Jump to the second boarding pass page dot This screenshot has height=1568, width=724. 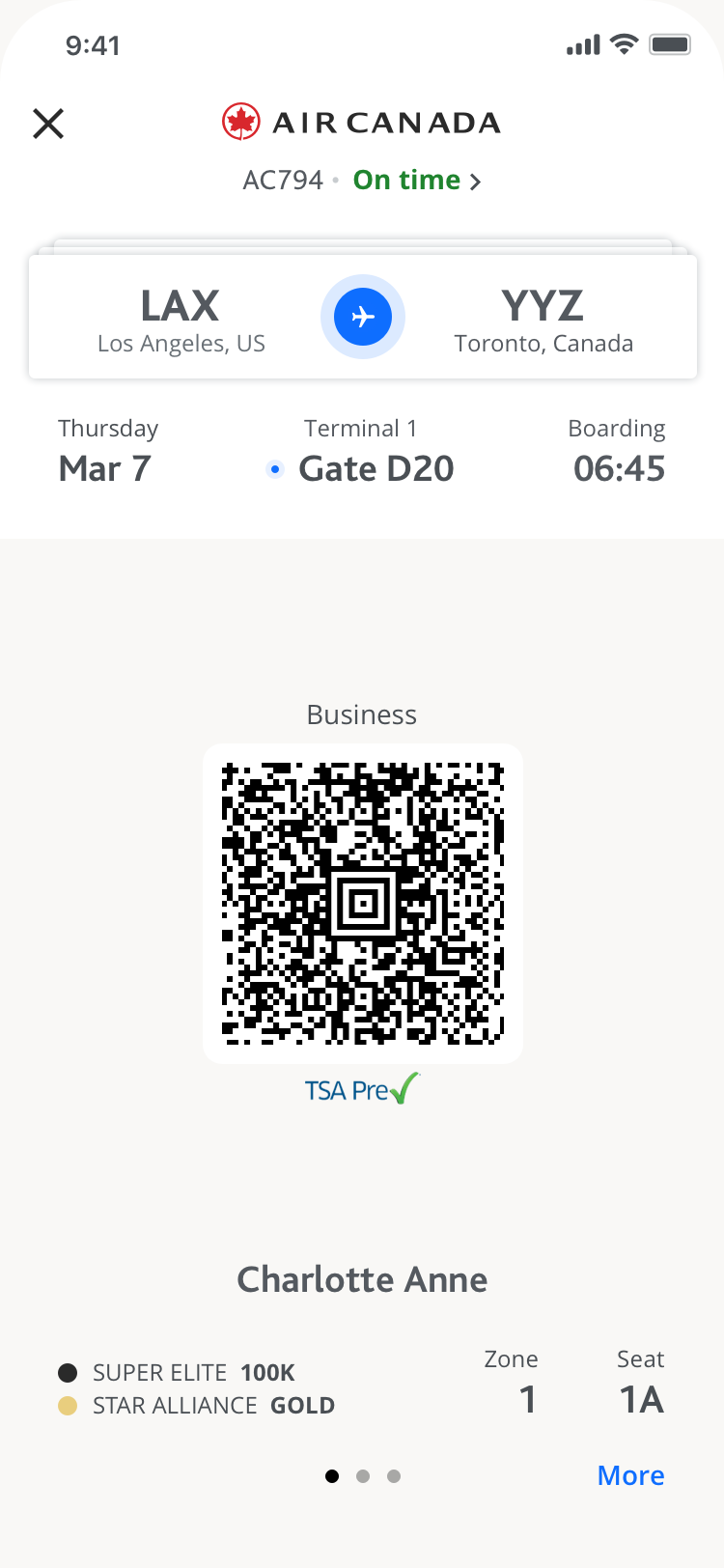pyautogui.click(x=363, y=1476)
